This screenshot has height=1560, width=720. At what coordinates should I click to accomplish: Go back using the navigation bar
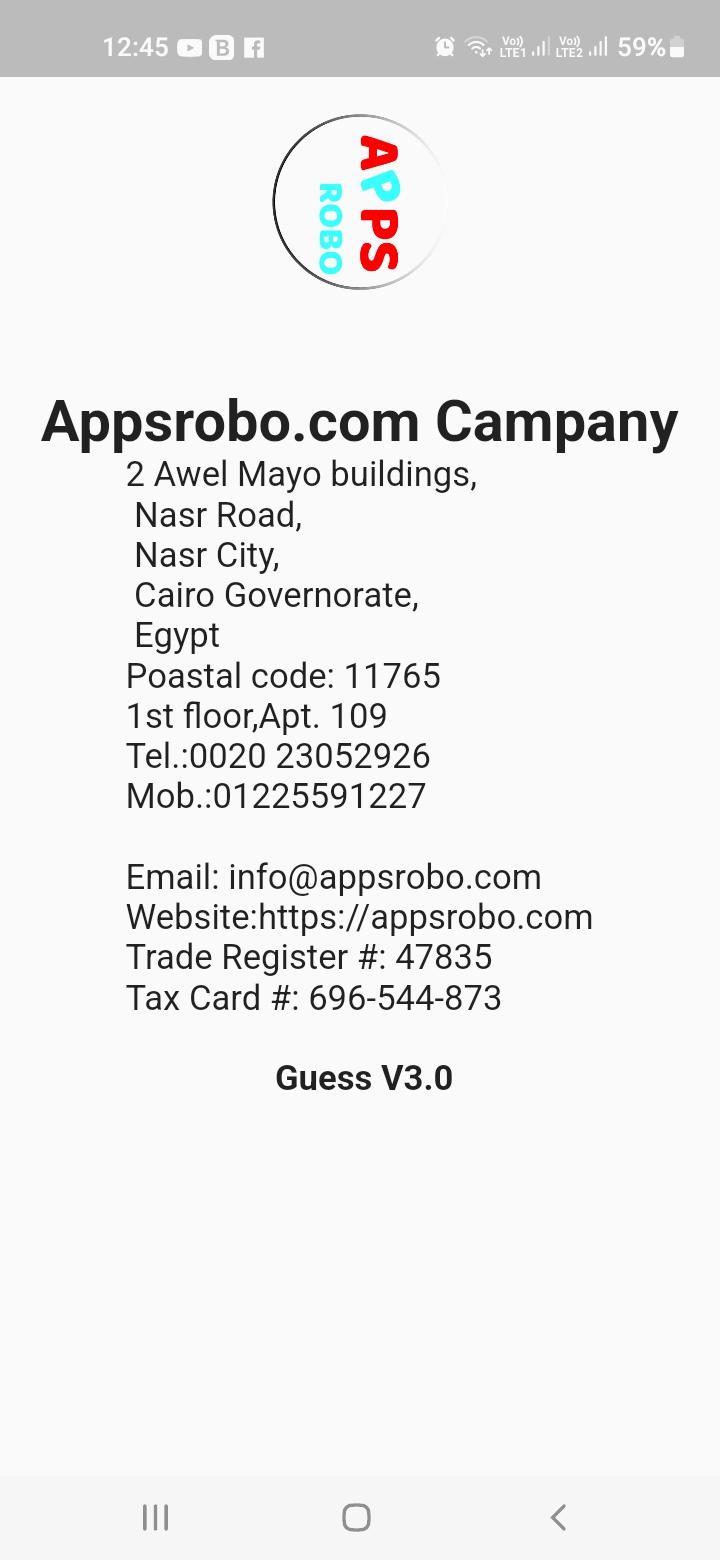pyautogui.click(x=558, y=1517)
